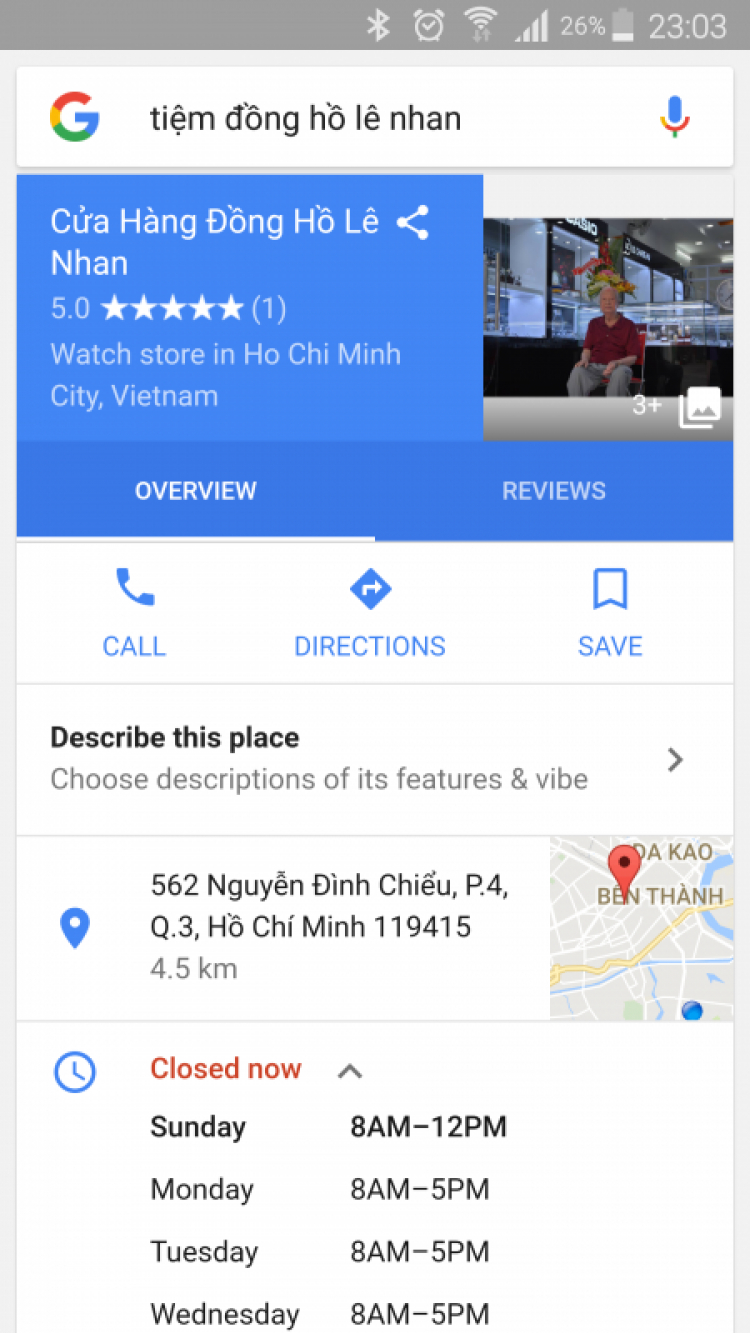
Task: Call the watch store
Action: (134, 613)
